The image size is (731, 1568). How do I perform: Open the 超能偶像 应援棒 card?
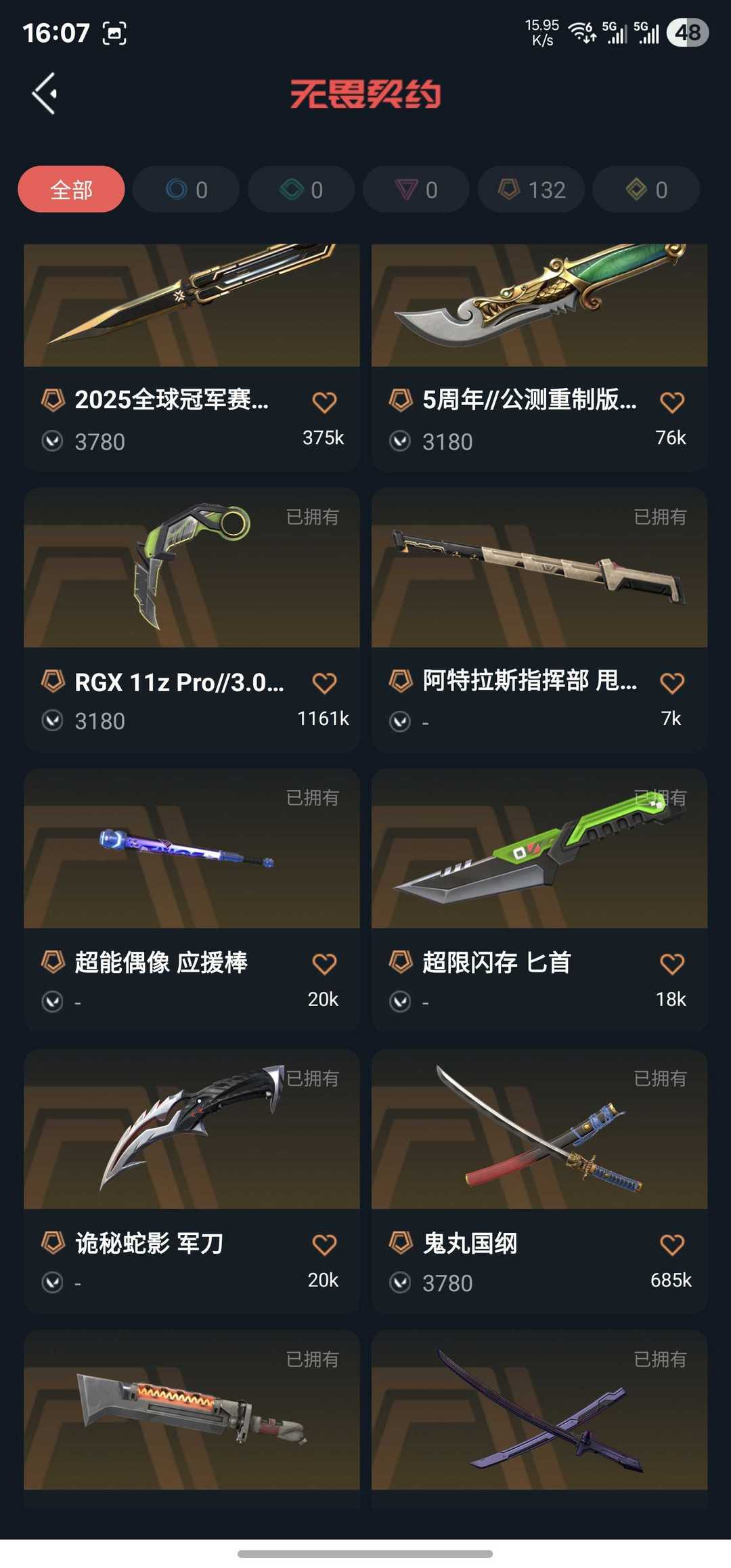[192, 850]
